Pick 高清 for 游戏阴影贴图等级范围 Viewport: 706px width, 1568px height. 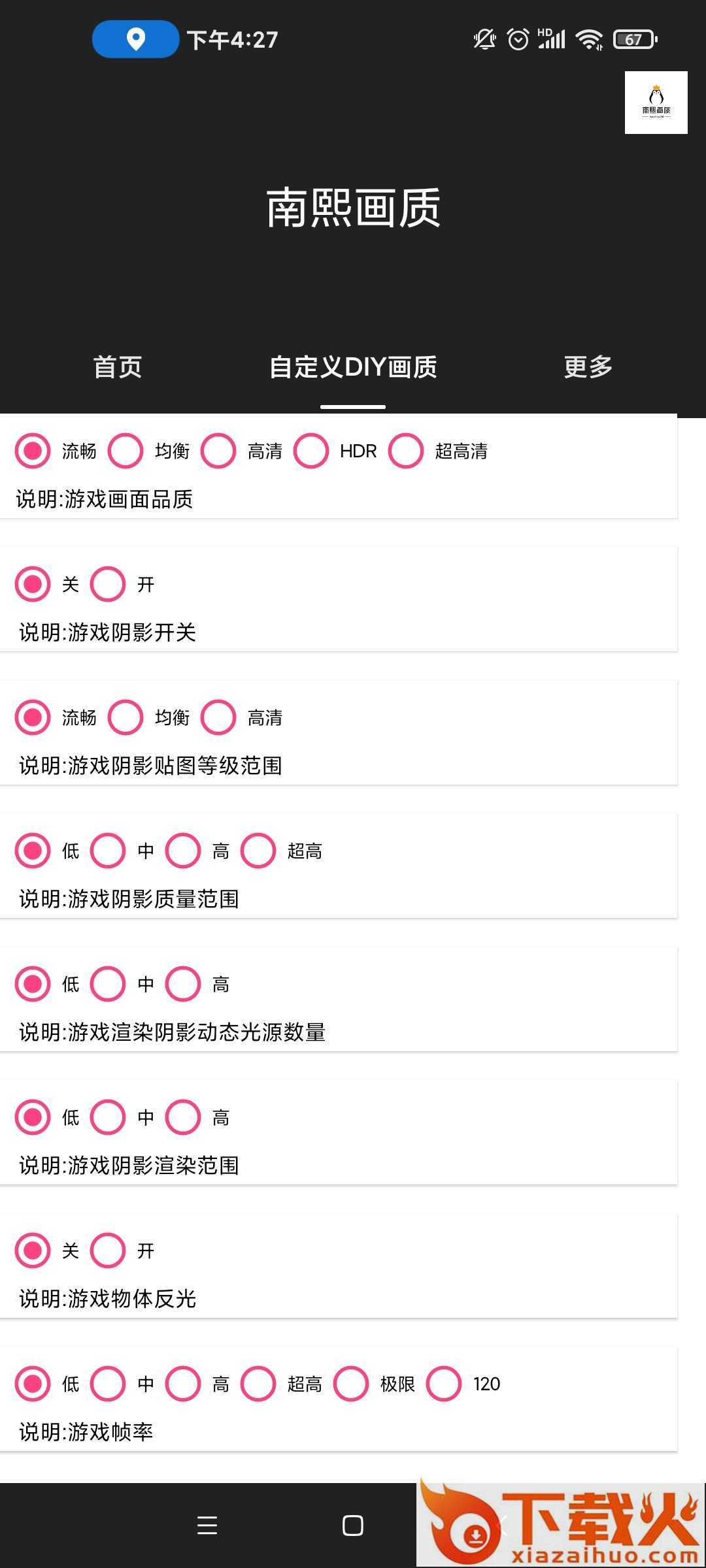click(x=218, y=717)
